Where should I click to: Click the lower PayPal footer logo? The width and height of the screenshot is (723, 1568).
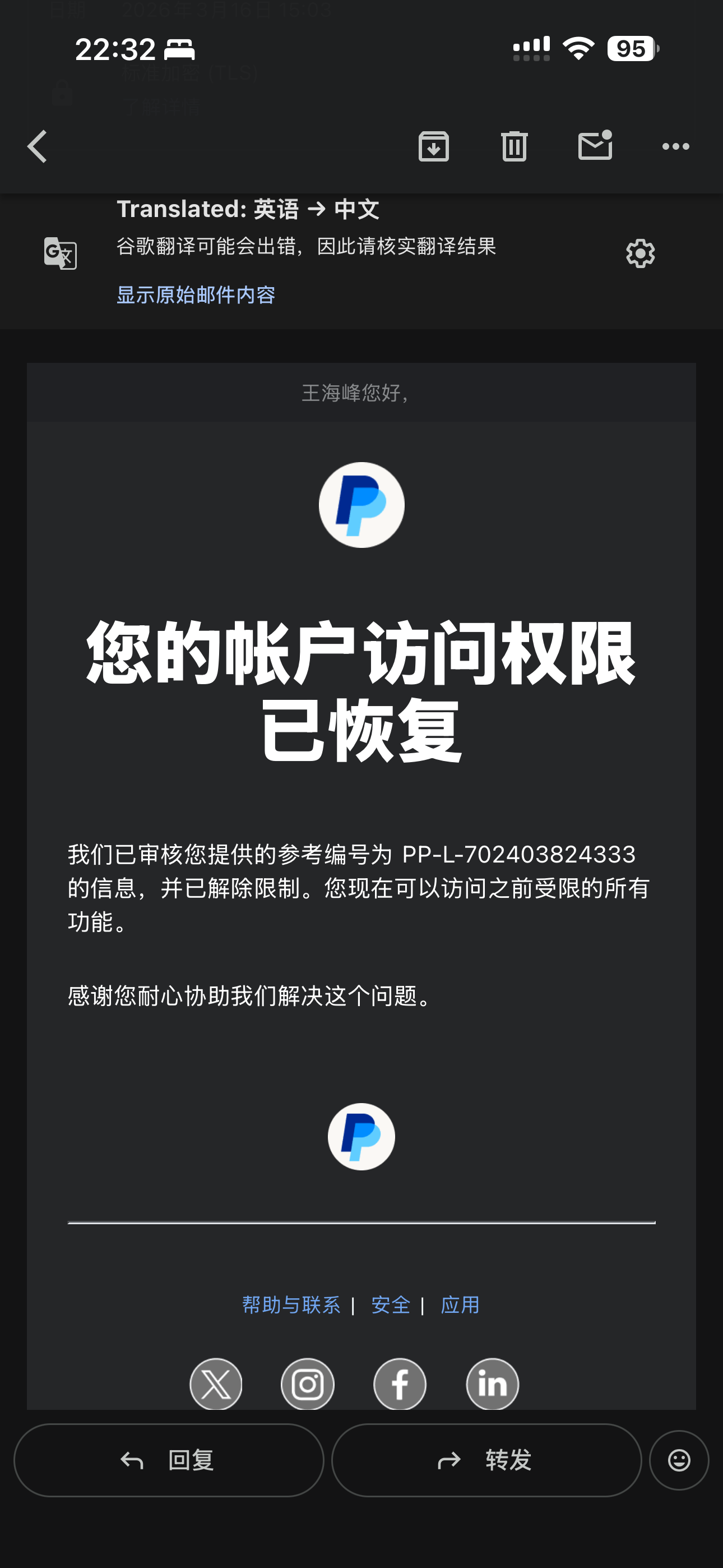pyautogui.click(x=361, y=1136)
